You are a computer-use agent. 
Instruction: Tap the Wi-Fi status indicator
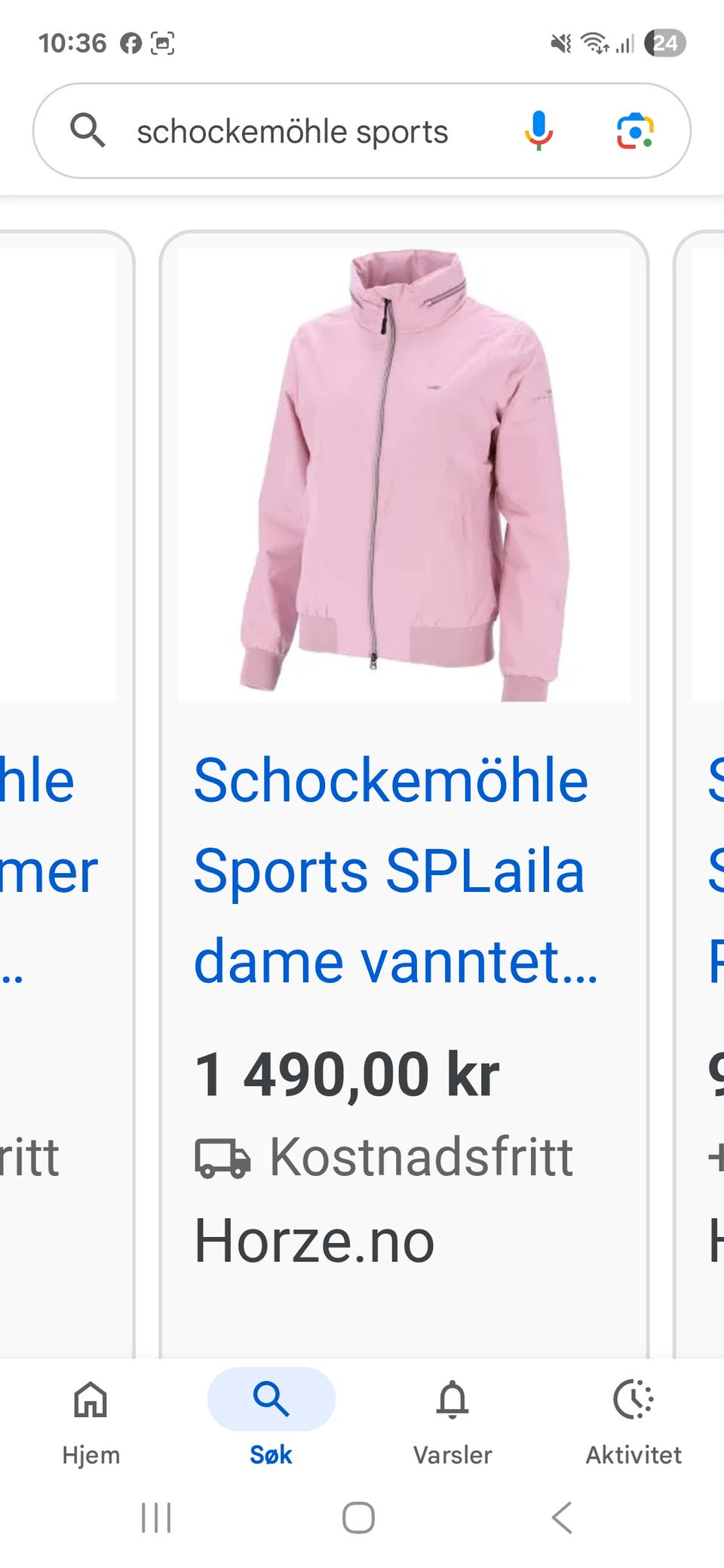(594, 43)
